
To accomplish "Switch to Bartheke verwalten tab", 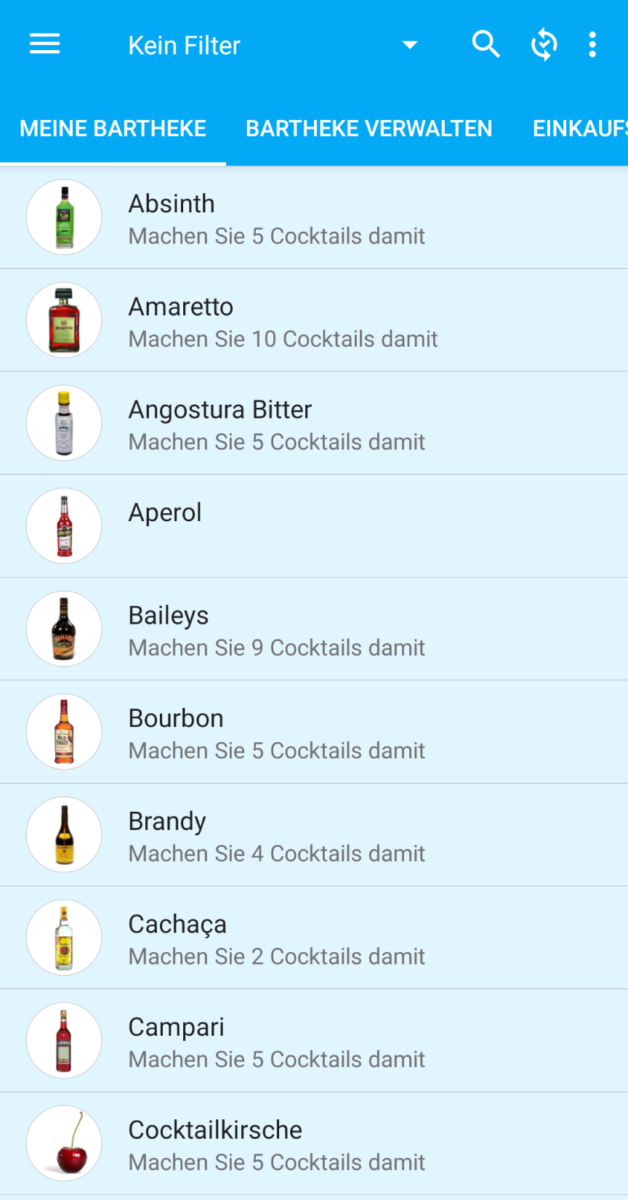I will [369, 129].
